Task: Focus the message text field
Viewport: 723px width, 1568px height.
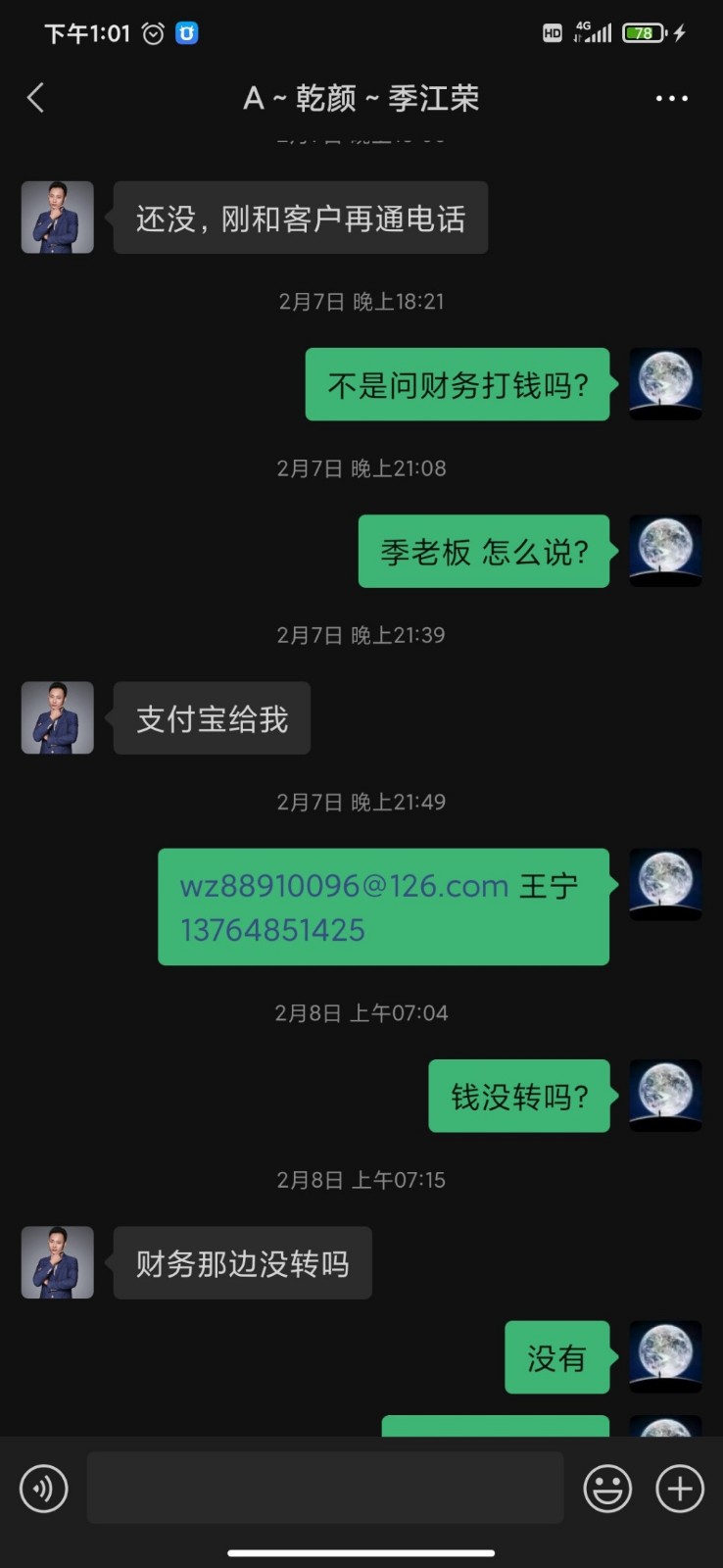Action: [x=324, y=1488]
